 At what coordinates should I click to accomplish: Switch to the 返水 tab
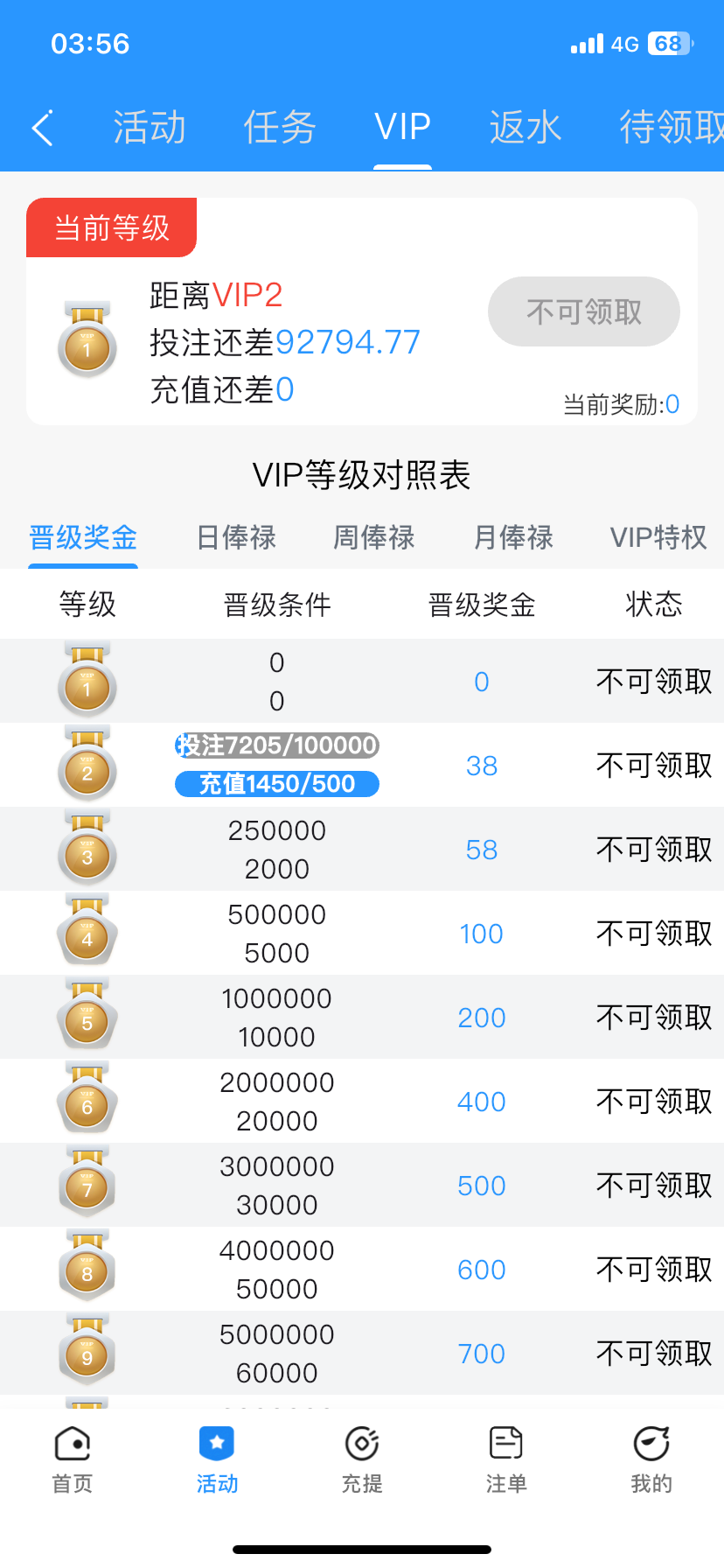click(525, 128)
